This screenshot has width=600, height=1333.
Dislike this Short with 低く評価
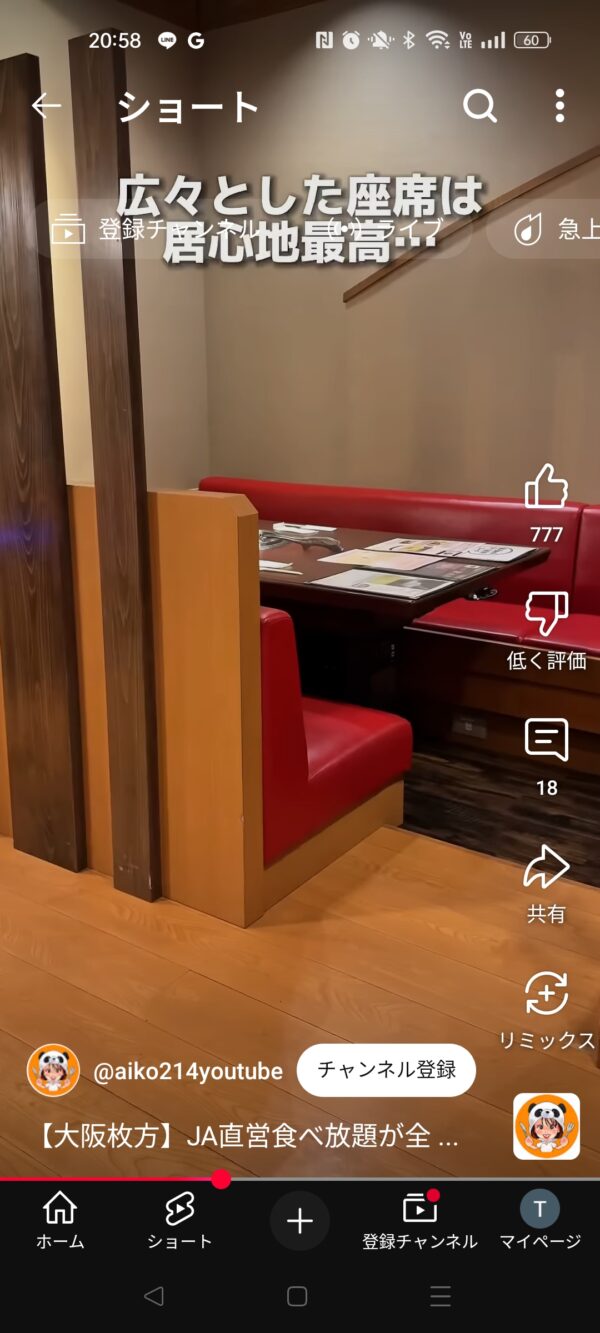[x=546, y=615]
